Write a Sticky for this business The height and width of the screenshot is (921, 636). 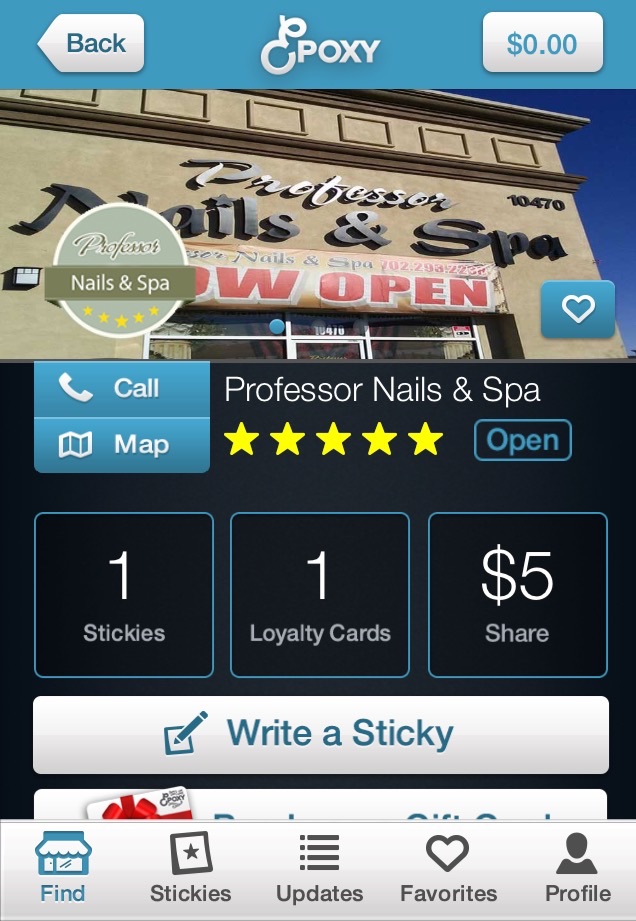tap(320, 734)
